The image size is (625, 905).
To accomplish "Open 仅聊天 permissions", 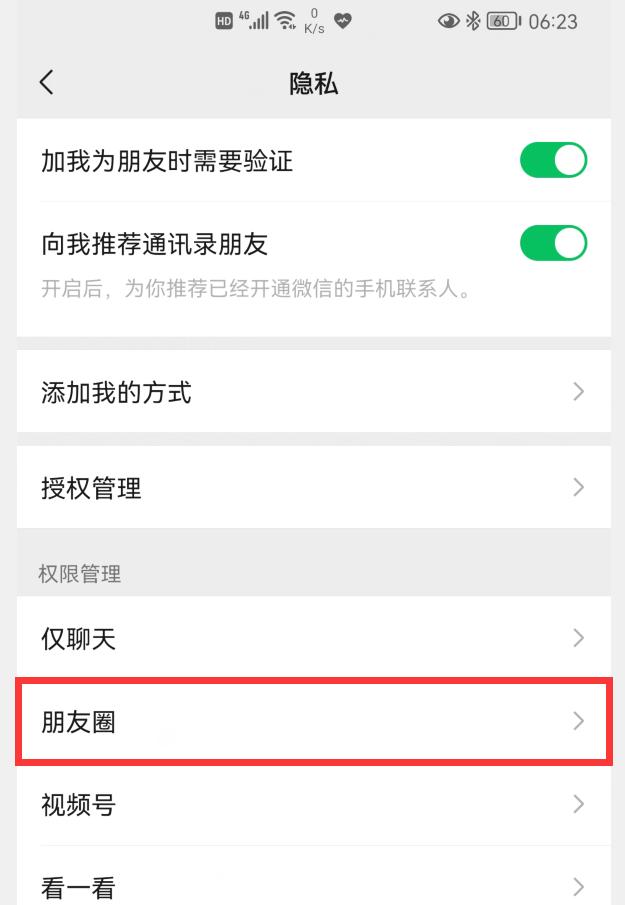I will [312, 638].
